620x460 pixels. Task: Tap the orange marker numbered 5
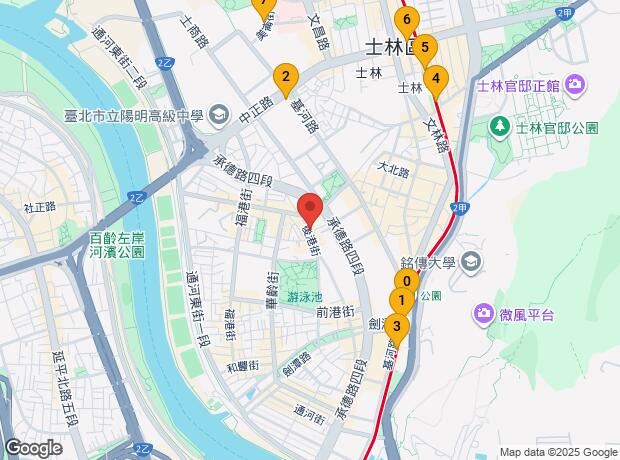(424, 48)
